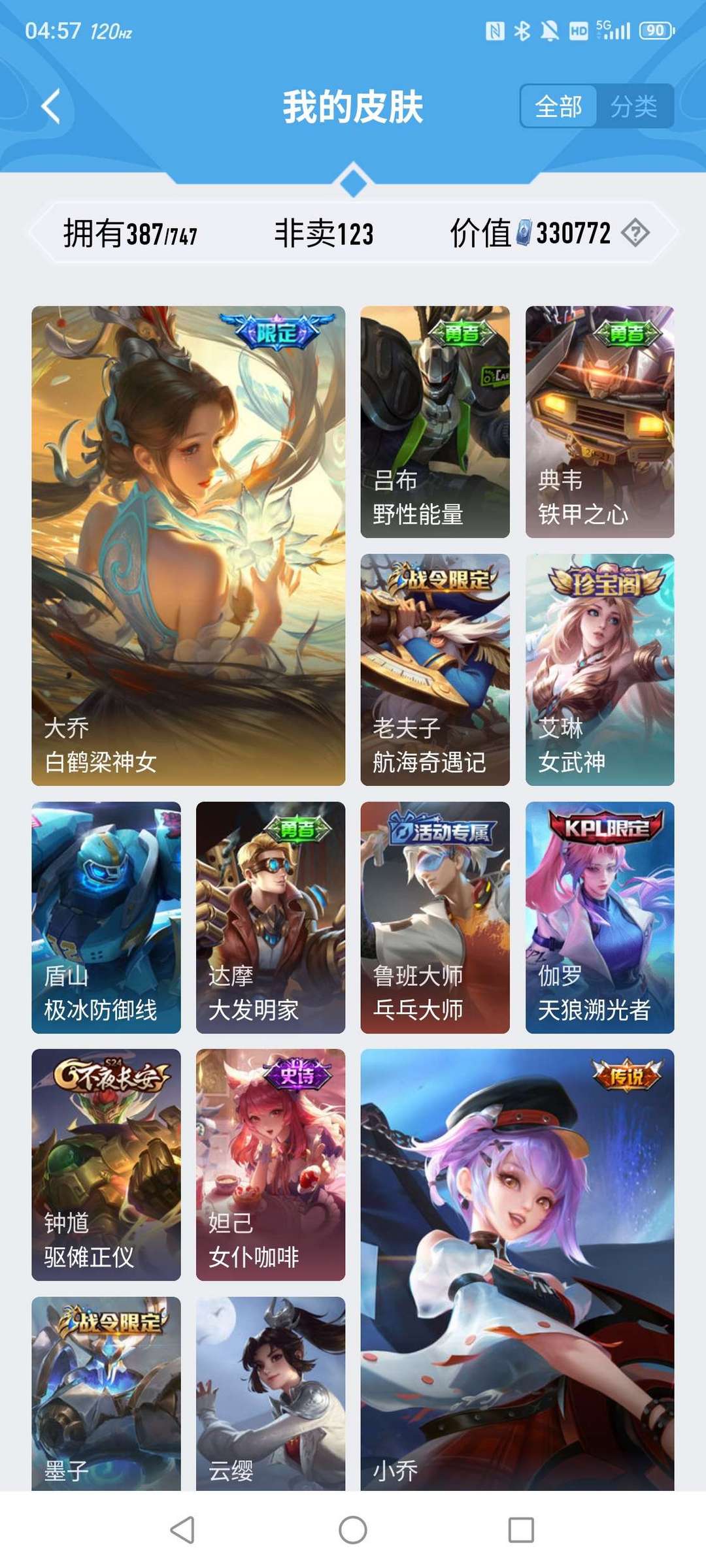
Task: View 伽罗 天狼溯光者 skin
Action: (599, 917)
